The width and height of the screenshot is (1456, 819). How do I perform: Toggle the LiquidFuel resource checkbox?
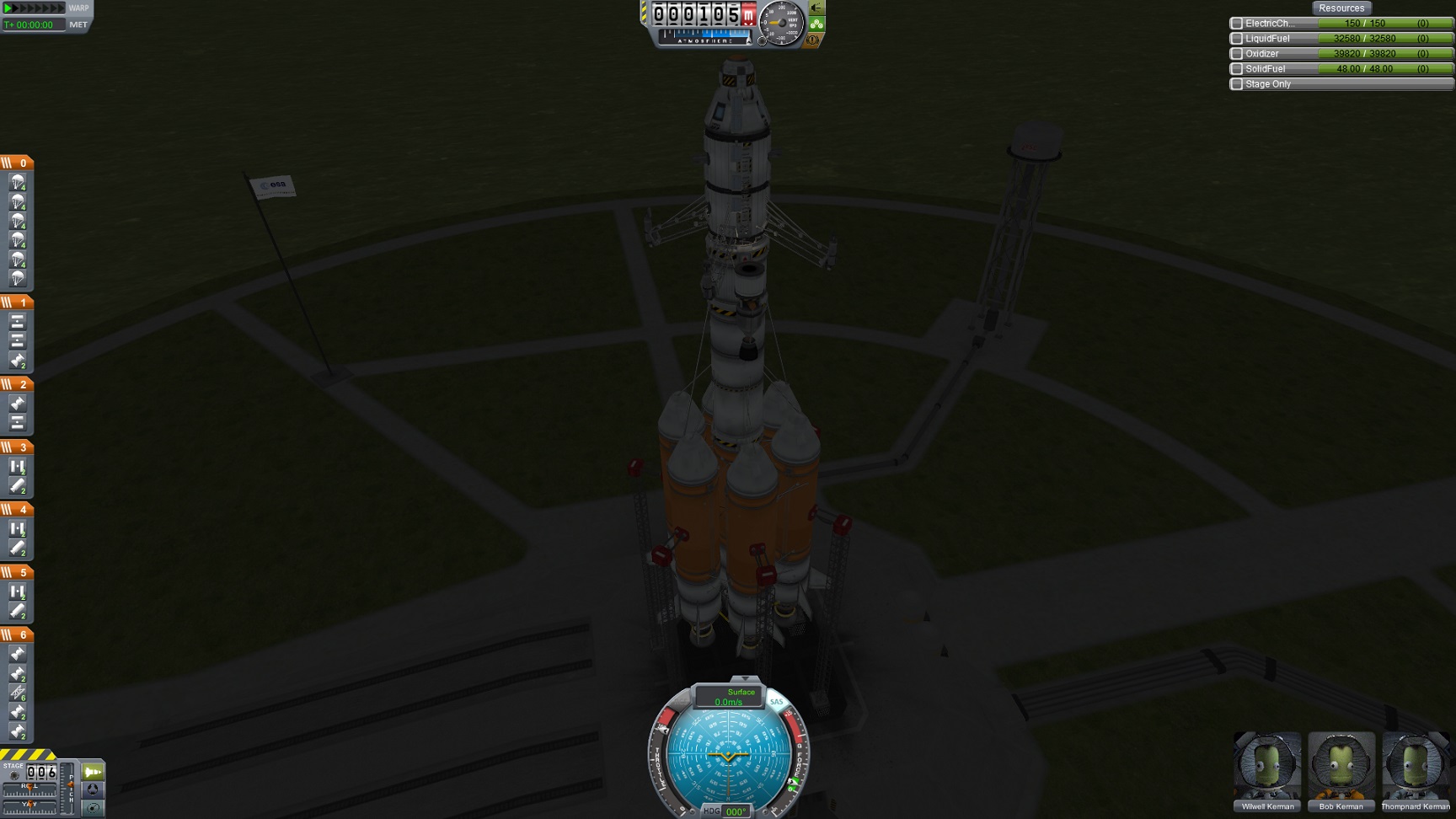coord(1236,39)
